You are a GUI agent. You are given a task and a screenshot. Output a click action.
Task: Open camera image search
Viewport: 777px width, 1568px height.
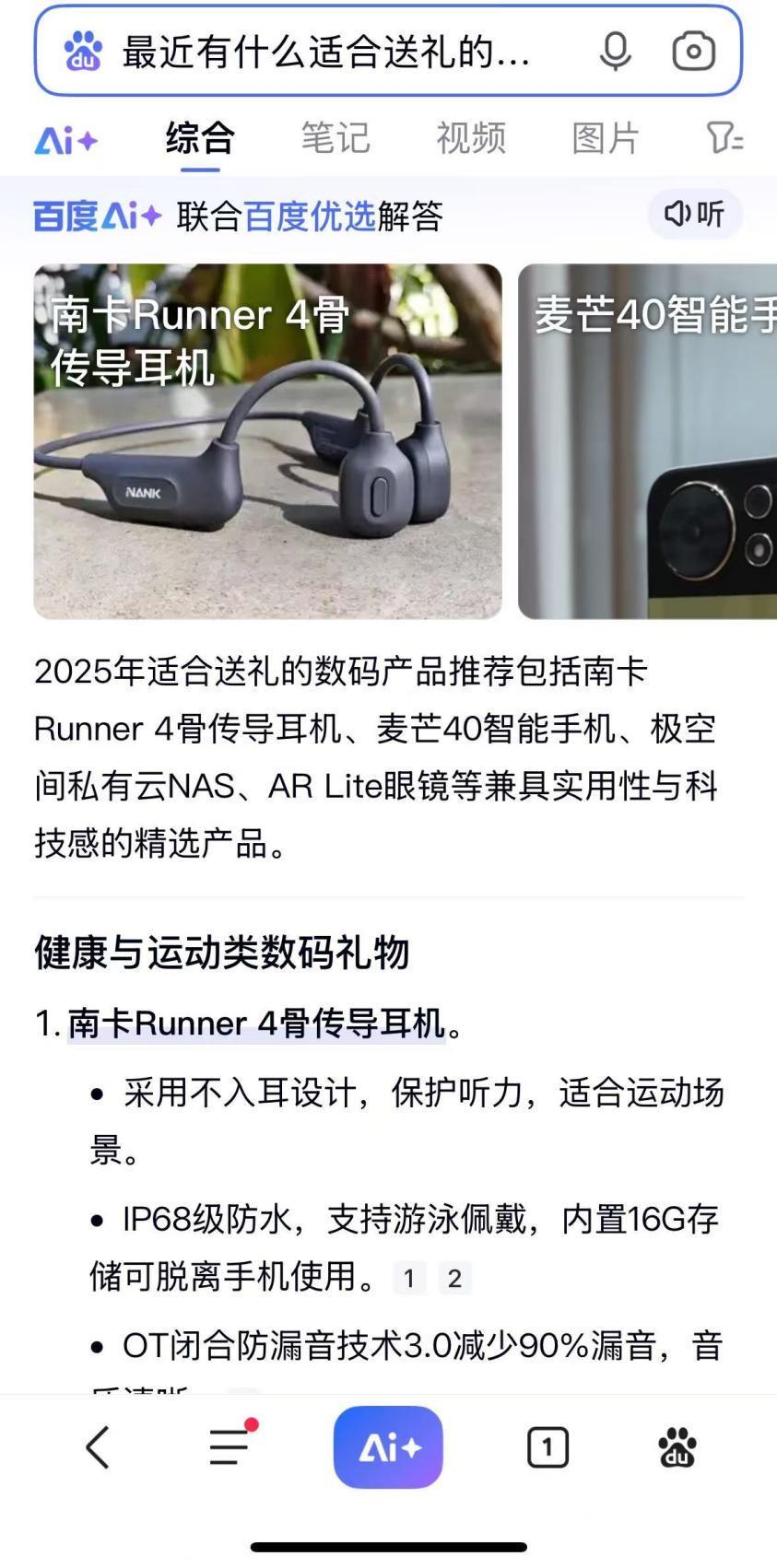coord(693,52)
